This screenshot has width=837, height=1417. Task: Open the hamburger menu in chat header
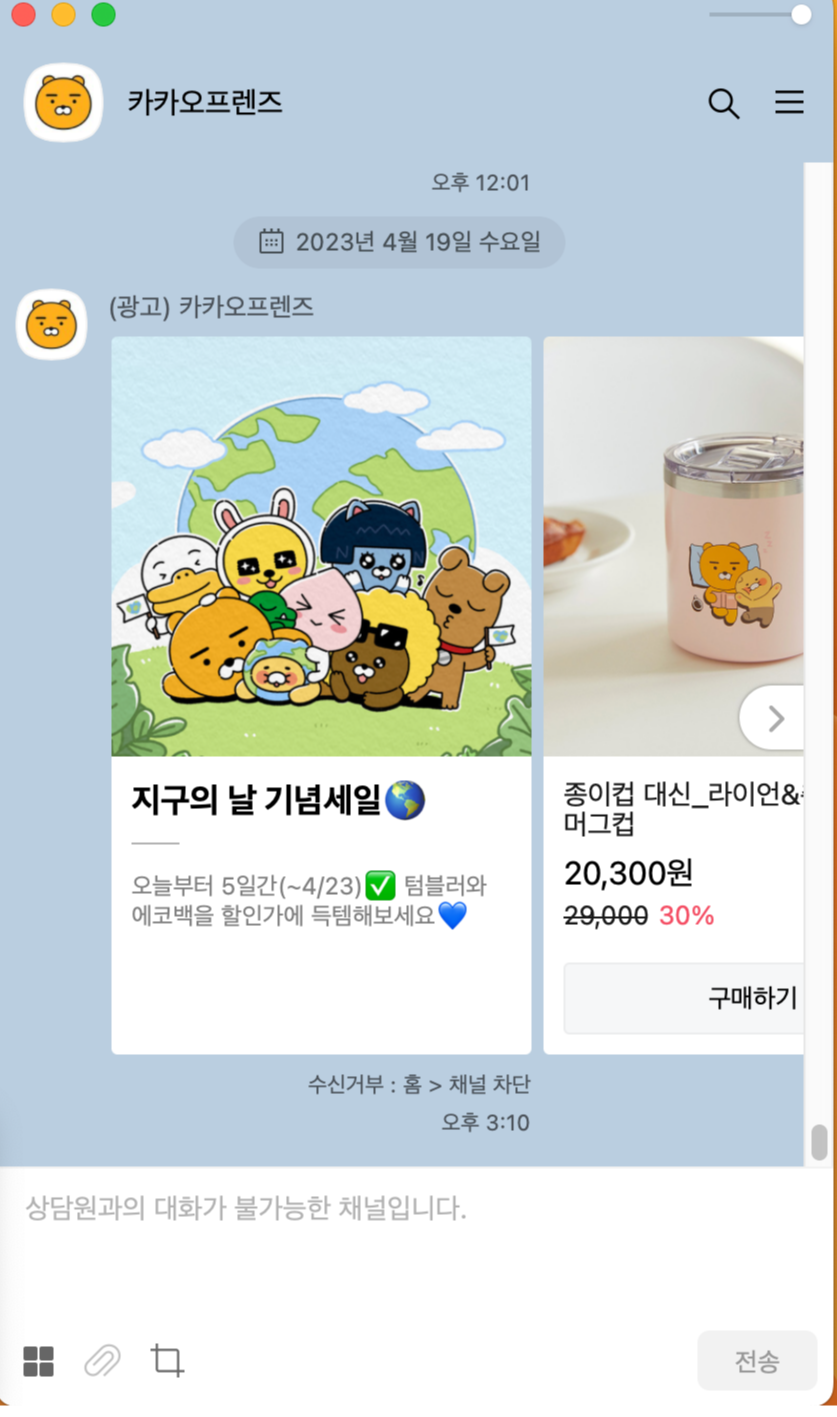pos(789,103)
